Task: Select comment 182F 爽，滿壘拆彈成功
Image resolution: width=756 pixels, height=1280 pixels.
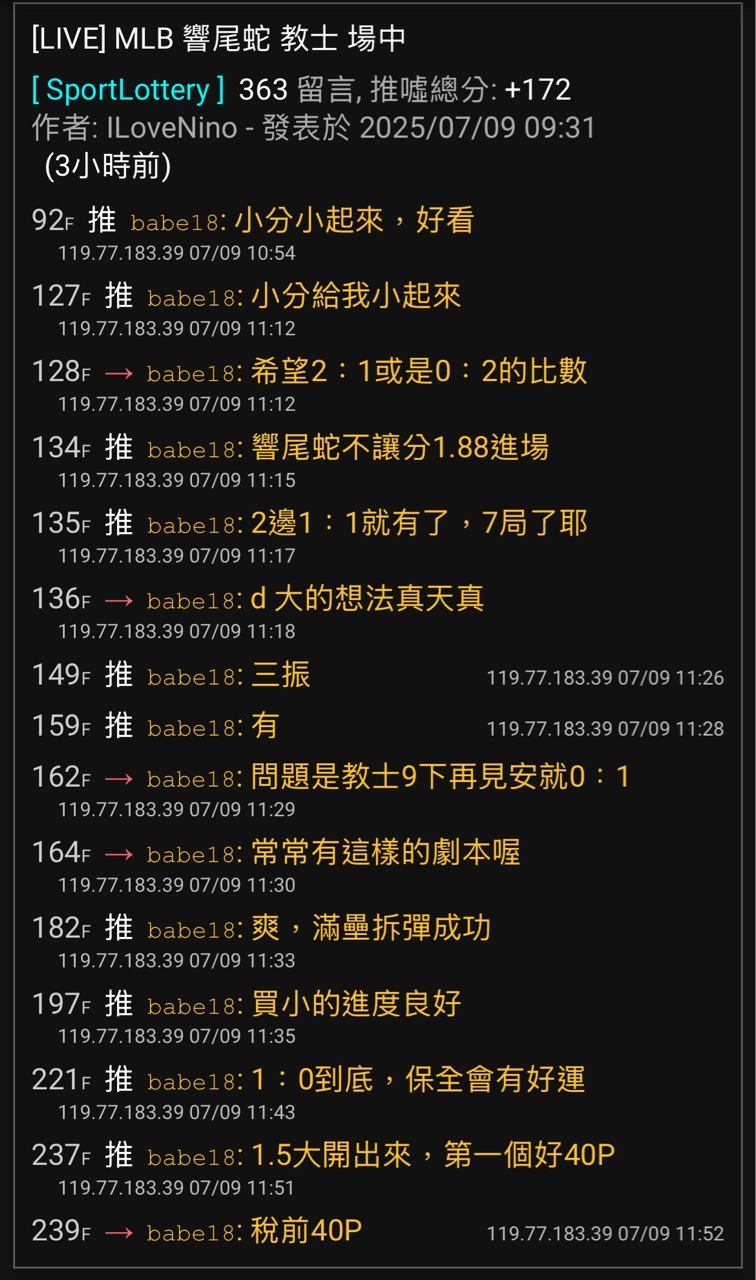Action: [x=371, y=928]
